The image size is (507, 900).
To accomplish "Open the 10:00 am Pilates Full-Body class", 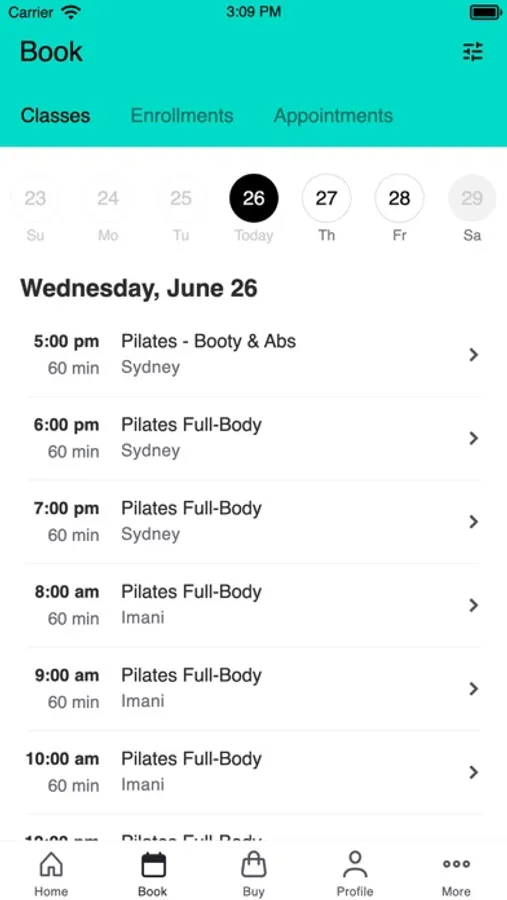I will [x=253, y=772].
